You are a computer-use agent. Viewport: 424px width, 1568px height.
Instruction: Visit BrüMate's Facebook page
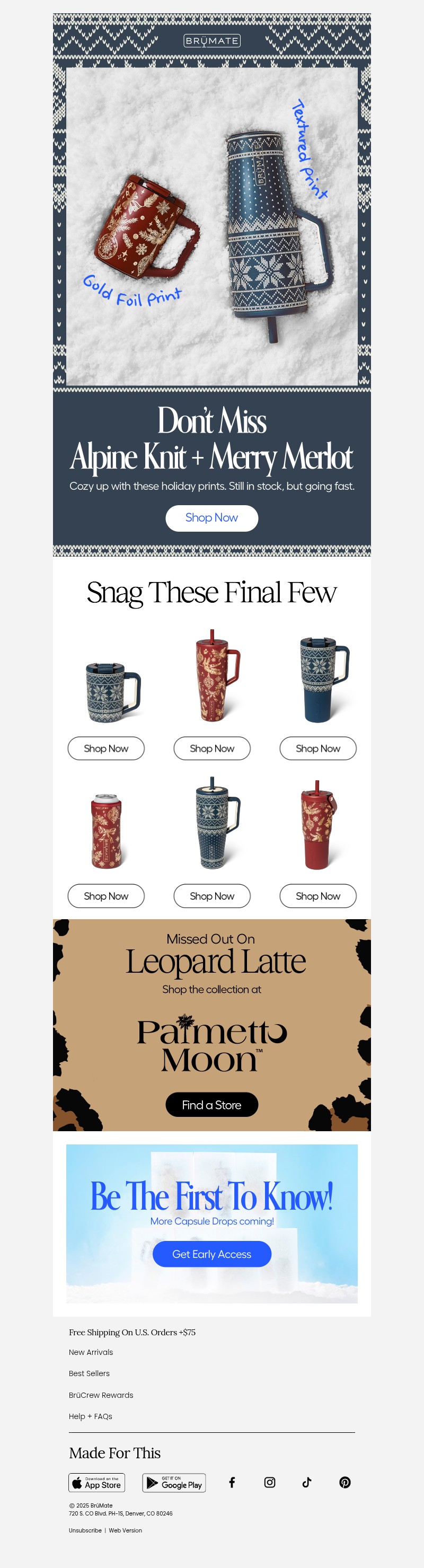click(232, 1482)
